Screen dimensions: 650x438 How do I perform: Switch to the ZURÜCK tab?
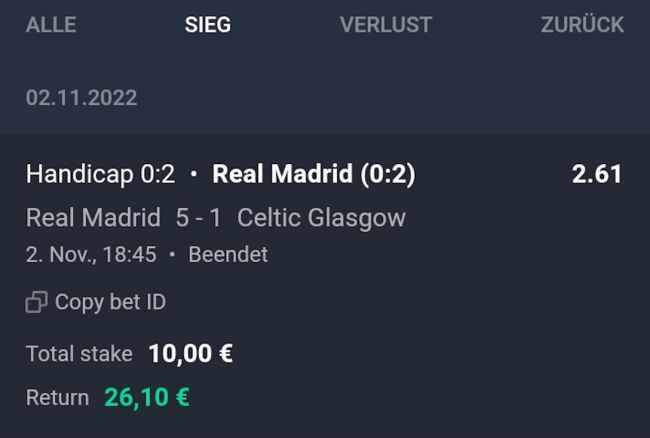tap(582, 25)
